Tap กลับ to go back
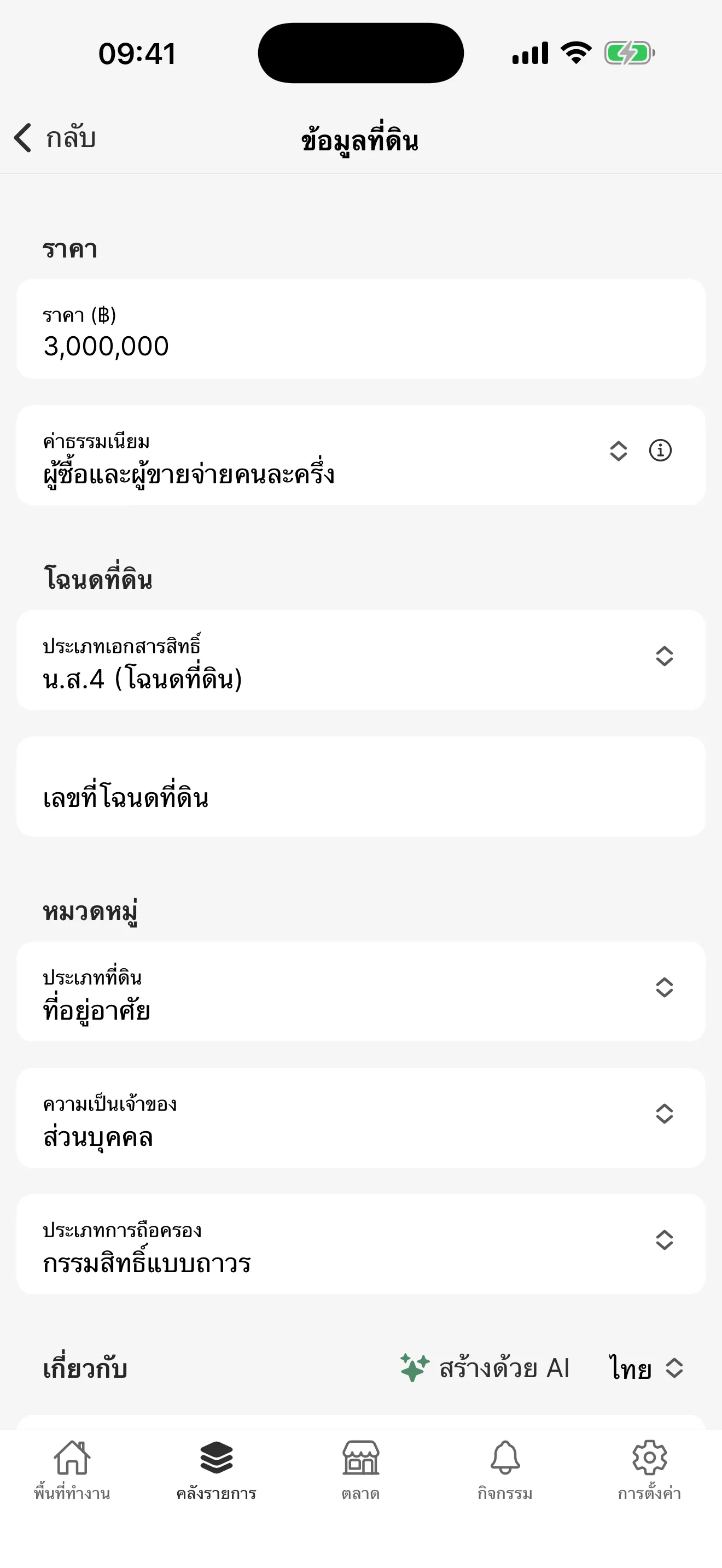This screenshot has width=722, height=1568. click(70, 139)
